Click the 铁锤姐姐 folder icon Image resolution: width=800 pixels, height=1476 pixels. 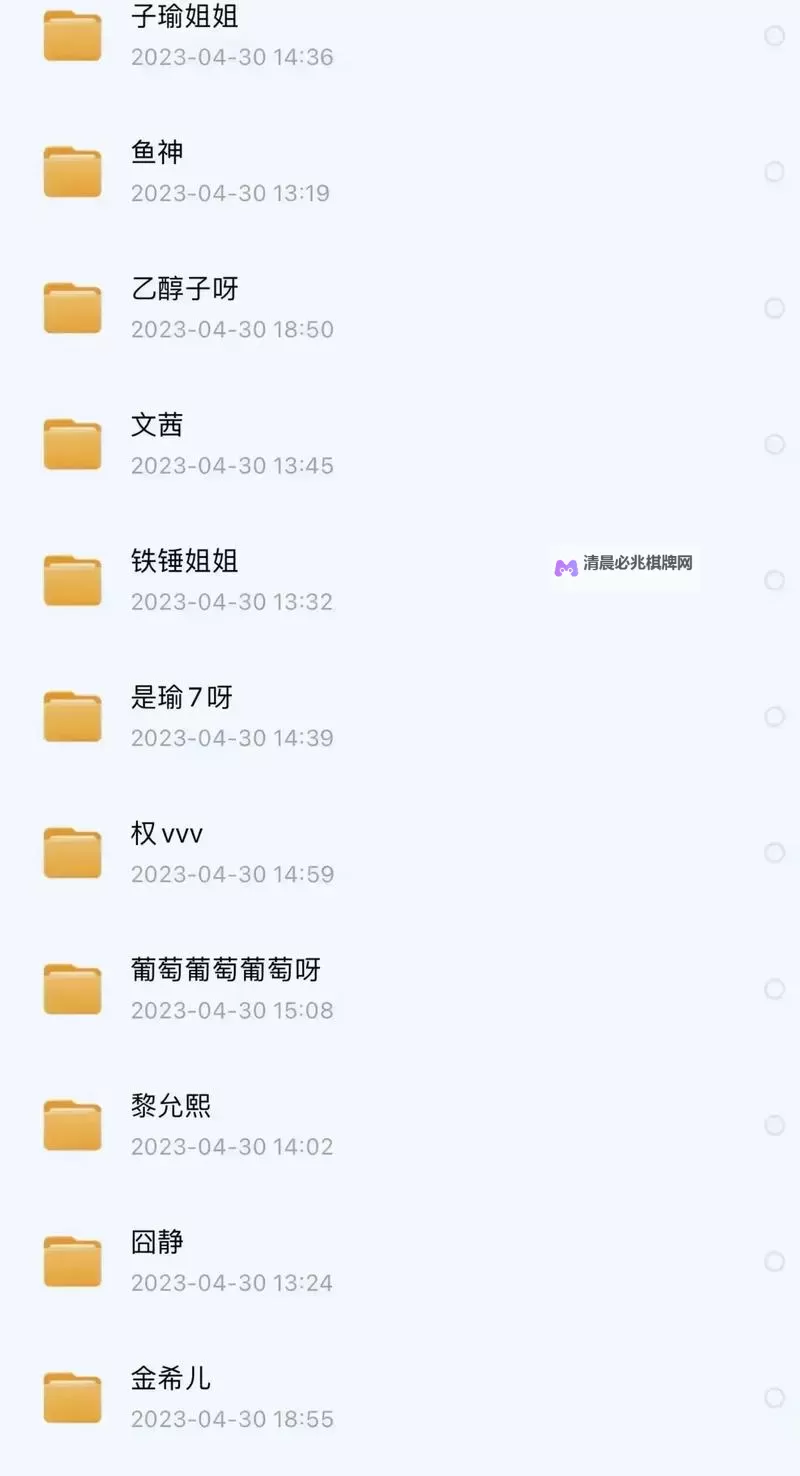(71, 580)
